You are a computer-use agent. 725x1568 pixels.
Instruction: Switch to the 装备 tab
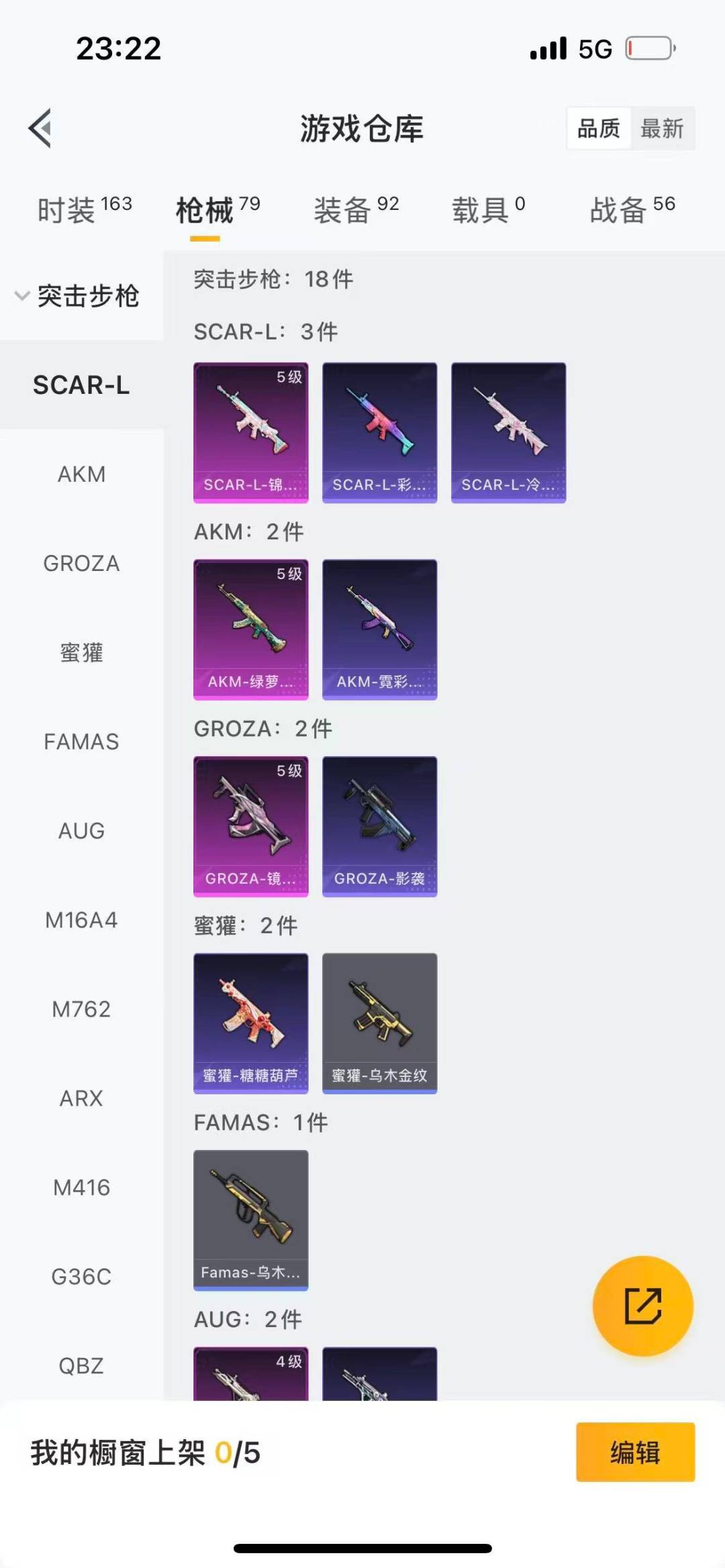[356, 210]
